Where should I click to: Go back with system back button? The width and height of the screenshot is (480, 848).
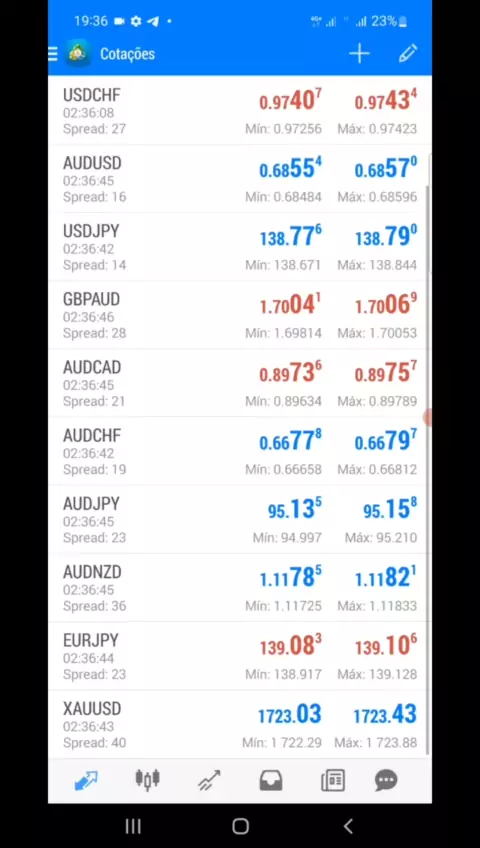click(x=348, y=826)
